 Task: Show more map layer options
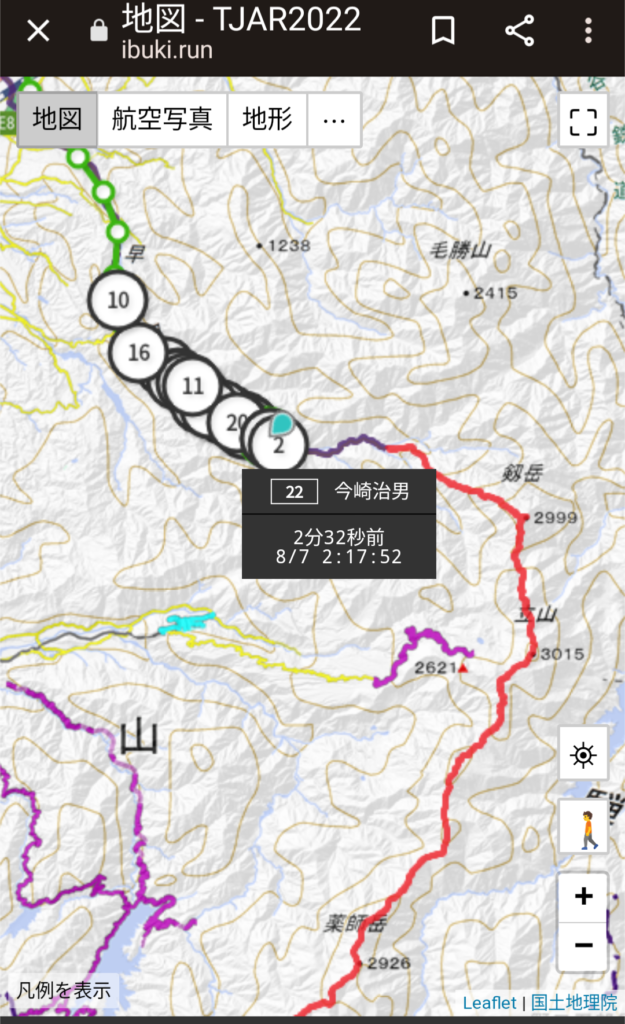[334, 120]
